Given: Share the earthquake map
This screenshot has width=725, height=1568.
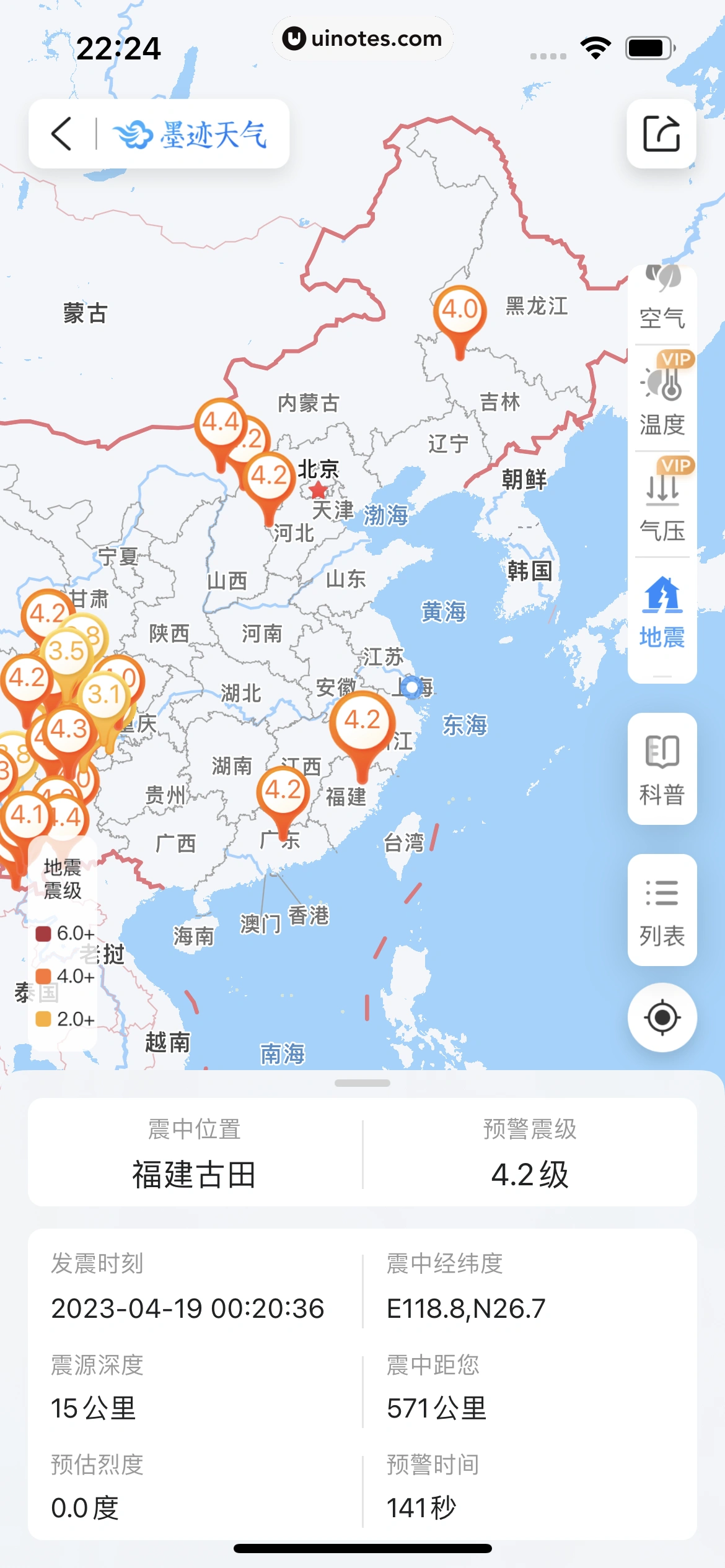Looking at the screenshot, I should click(x=661, y=134).
